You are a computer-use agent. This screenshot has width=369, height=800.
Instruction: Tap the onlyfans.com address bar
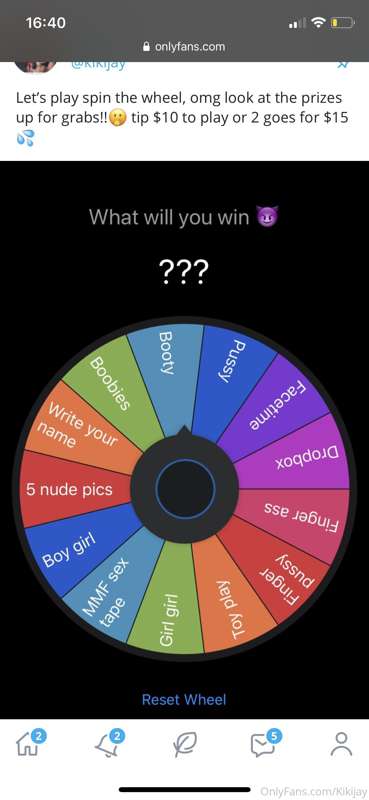click(184, 46)
